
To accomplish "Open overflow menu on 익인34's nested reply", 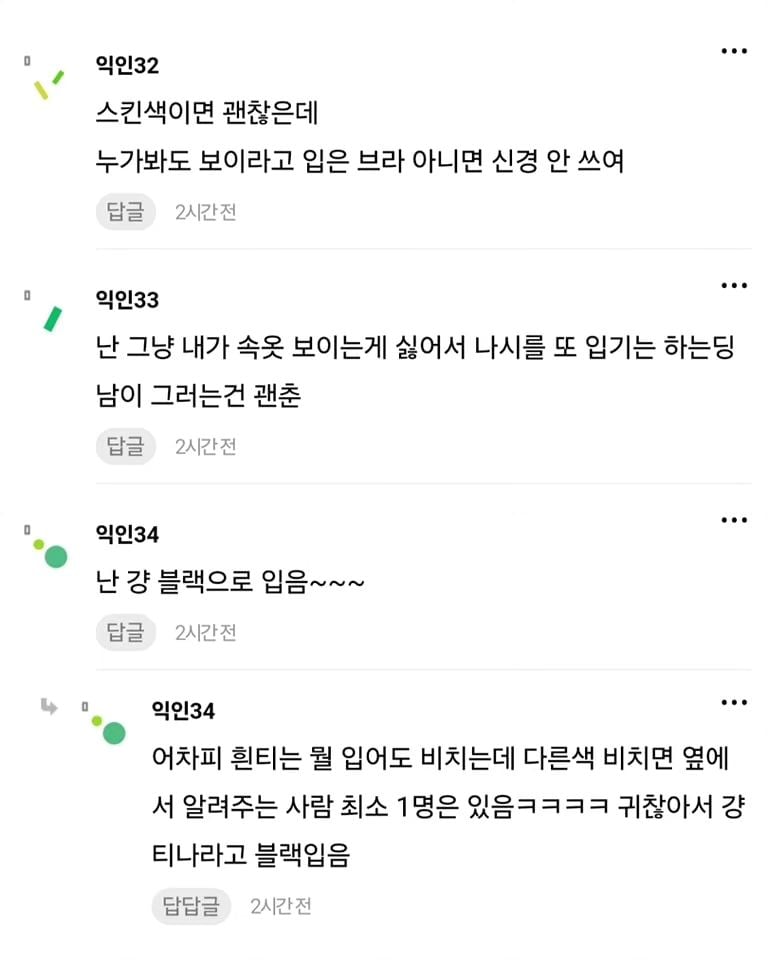I will (734, 703).
